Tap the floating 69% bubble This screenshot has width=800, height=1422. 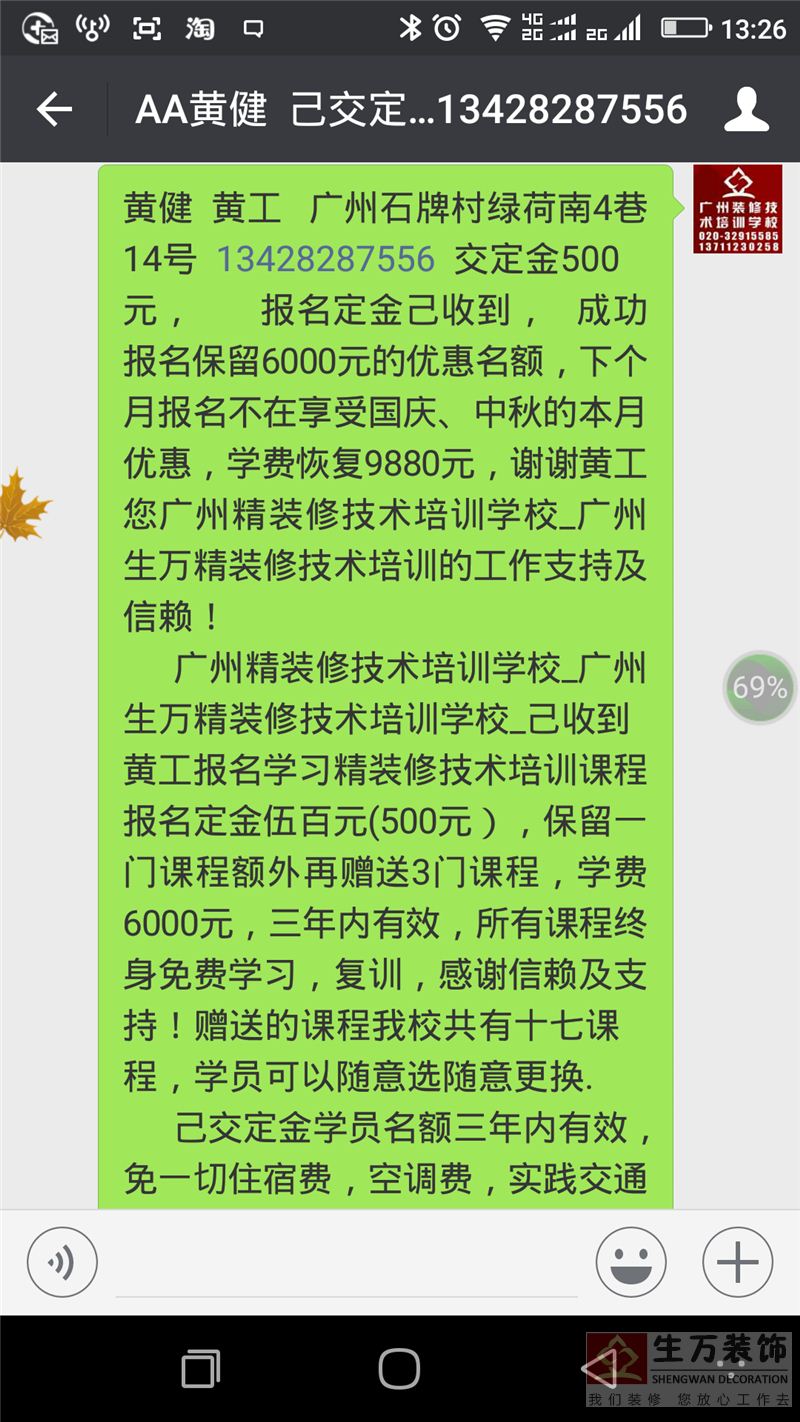(x=760, y=687)
